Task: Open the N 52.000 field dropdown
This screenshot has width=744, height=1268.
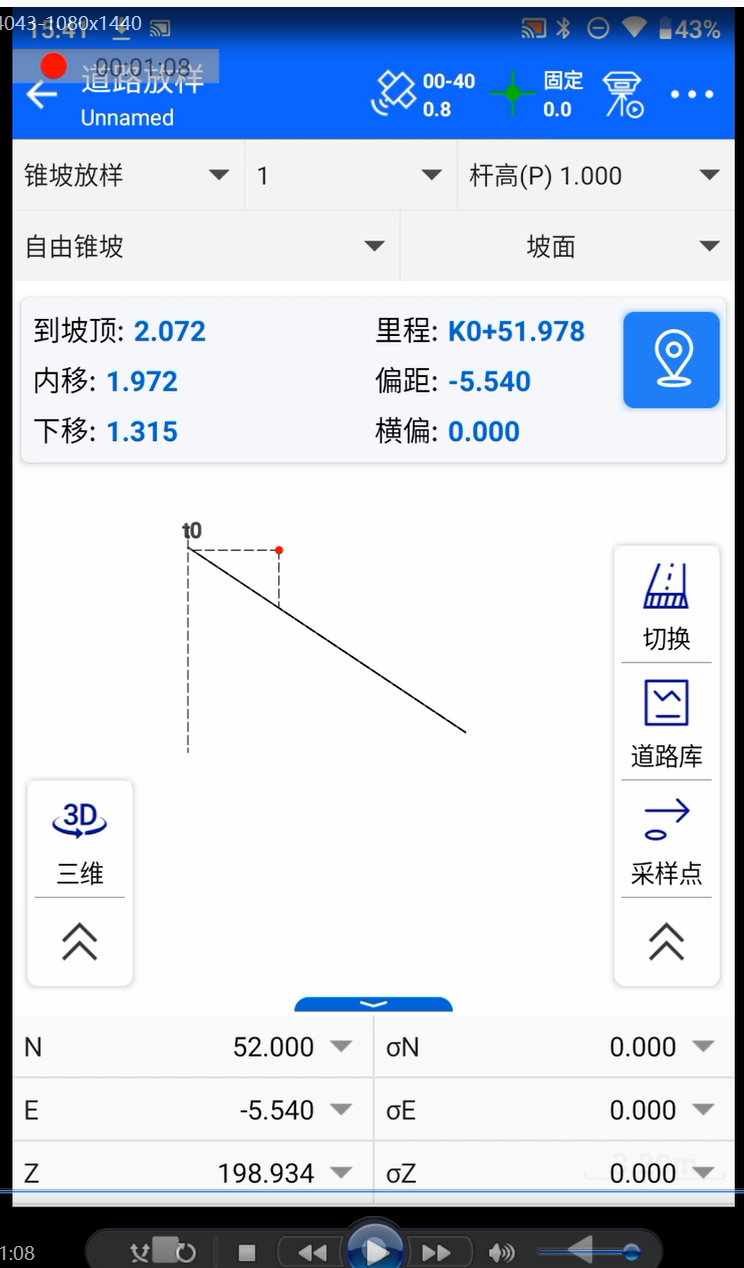Action: pyautogui.click(x=193, y=1047)
